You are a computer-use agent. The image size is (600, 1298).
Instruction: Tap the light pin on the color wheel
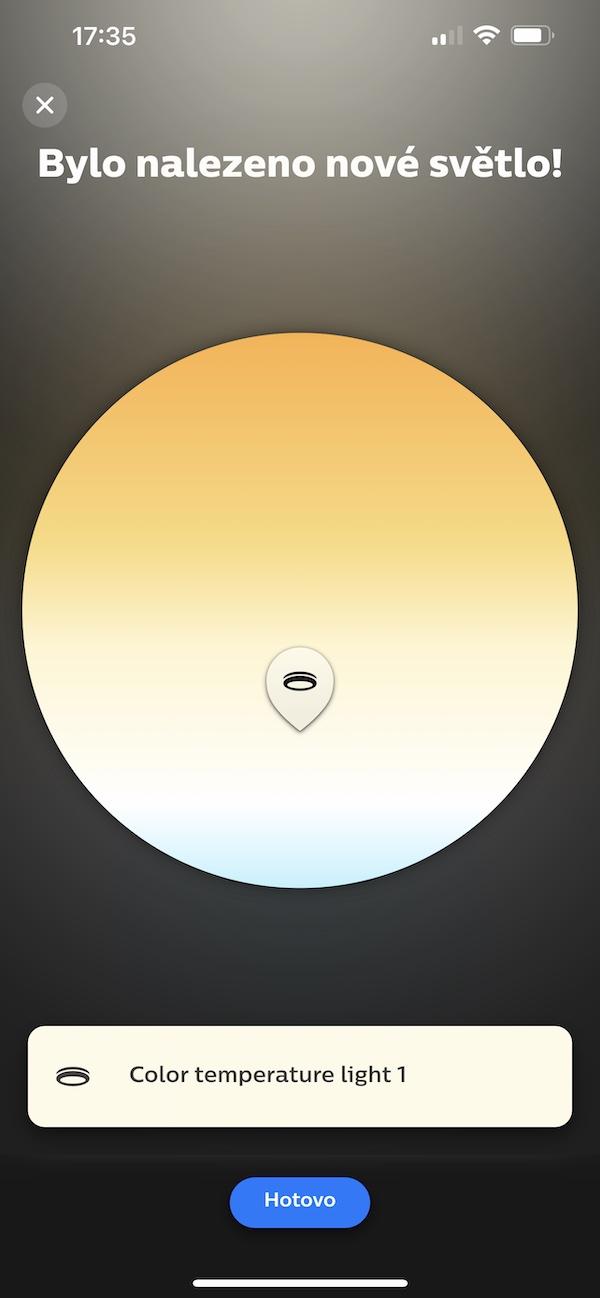[x=299, y=688]
